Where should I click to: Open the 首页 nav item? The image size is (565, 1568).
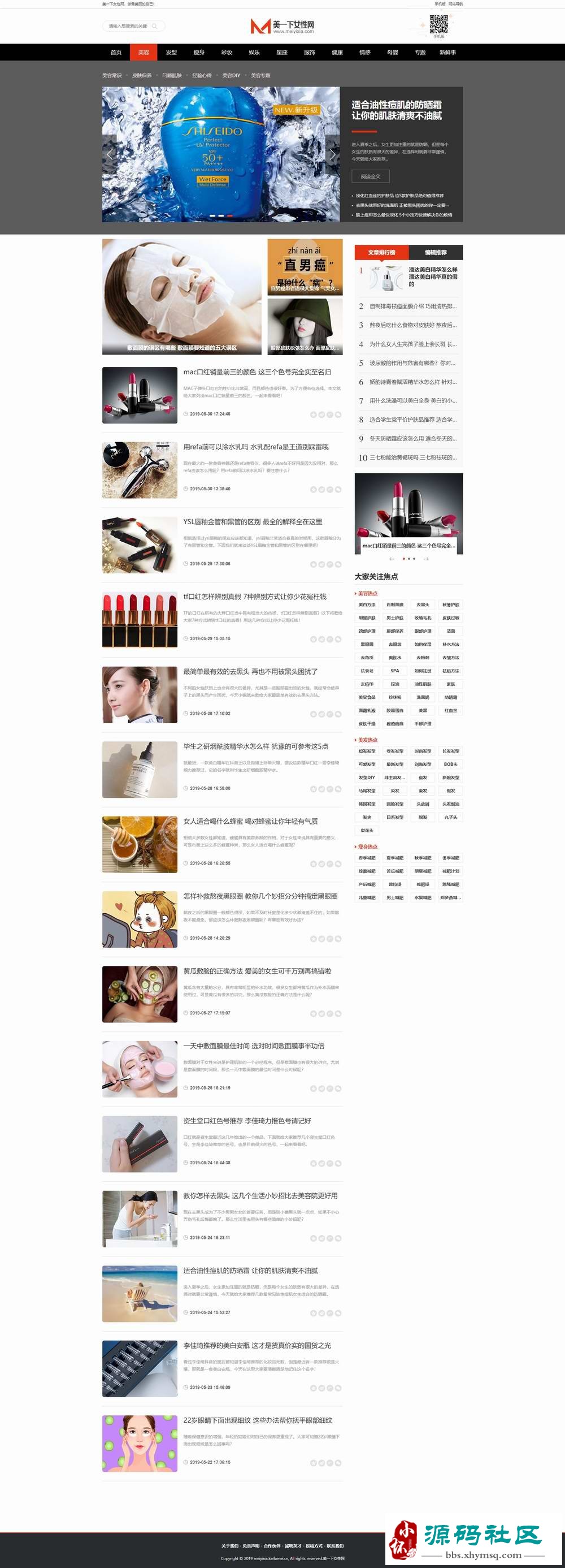point(116,53)
